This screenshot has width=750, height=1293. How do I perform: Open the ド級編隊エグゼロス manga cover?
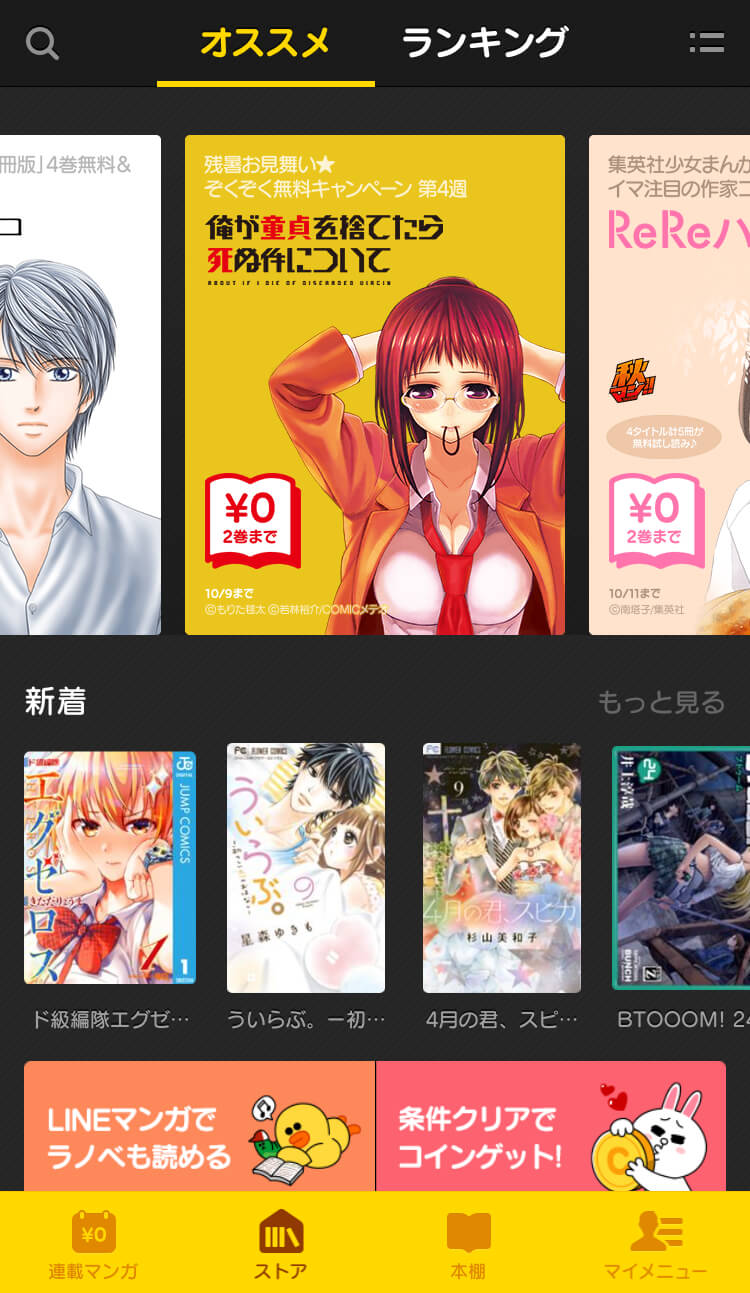point(110,867)
